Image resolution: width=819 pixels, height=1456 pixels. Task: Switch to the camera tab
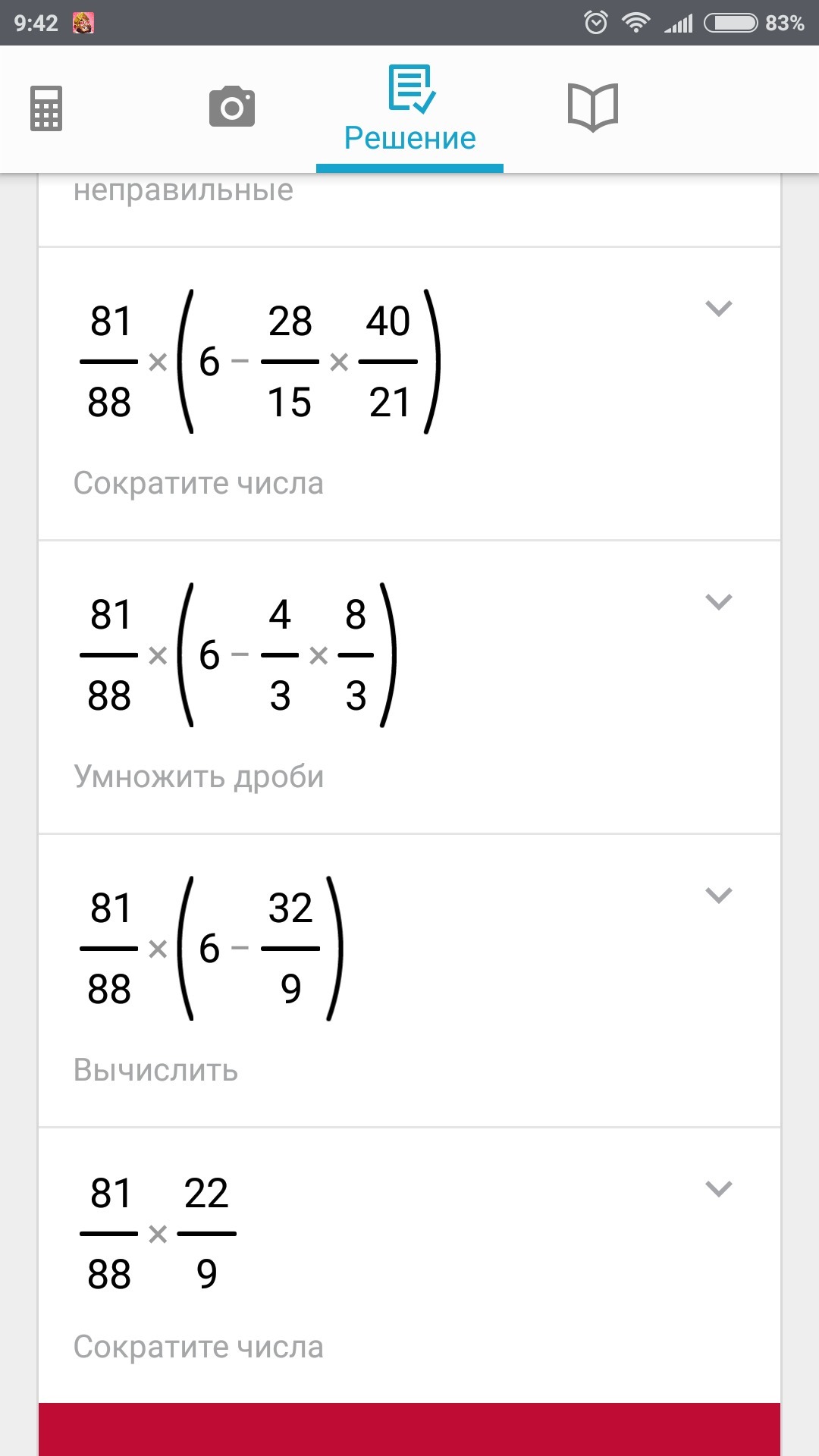point(232,107)
